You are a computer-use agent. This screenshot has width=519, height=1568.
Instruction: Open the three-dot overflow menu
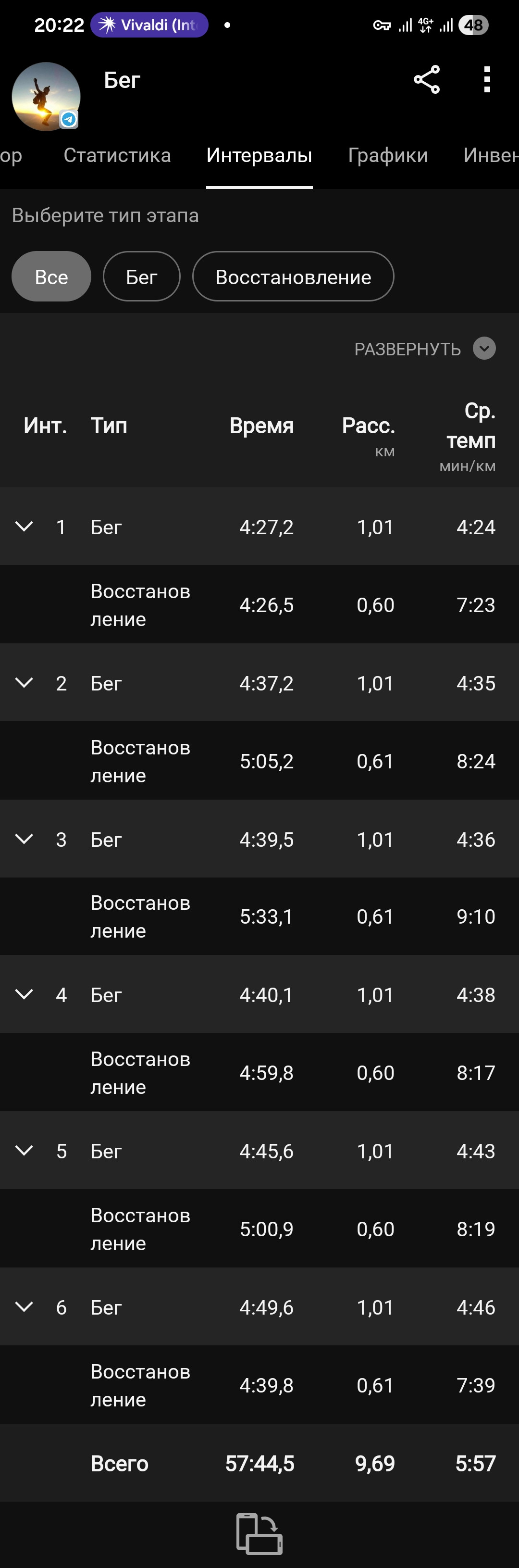tap(487, 80)
